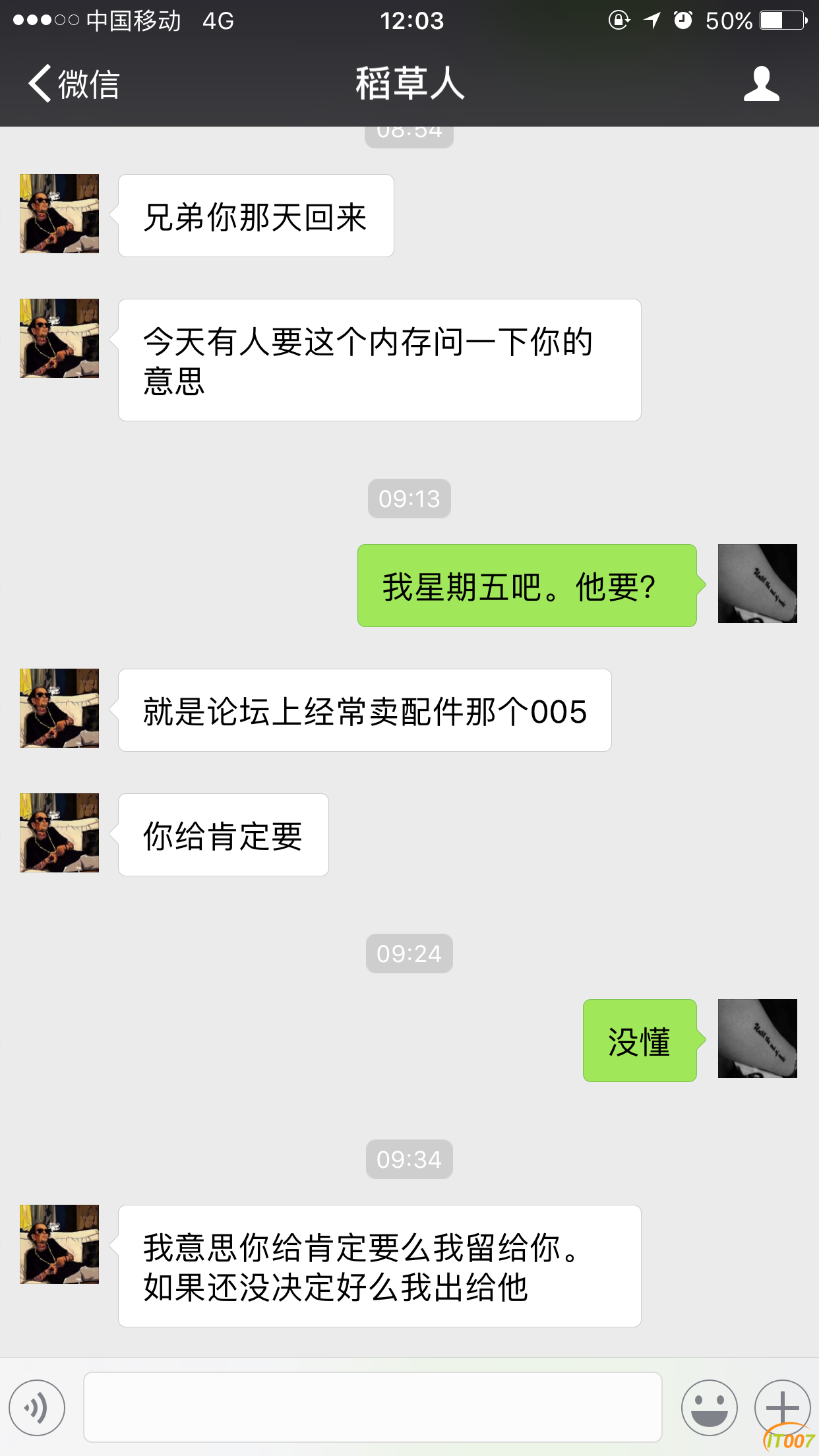Tap avatar beside 兄弟你那天回来 message

coord(59,214)
